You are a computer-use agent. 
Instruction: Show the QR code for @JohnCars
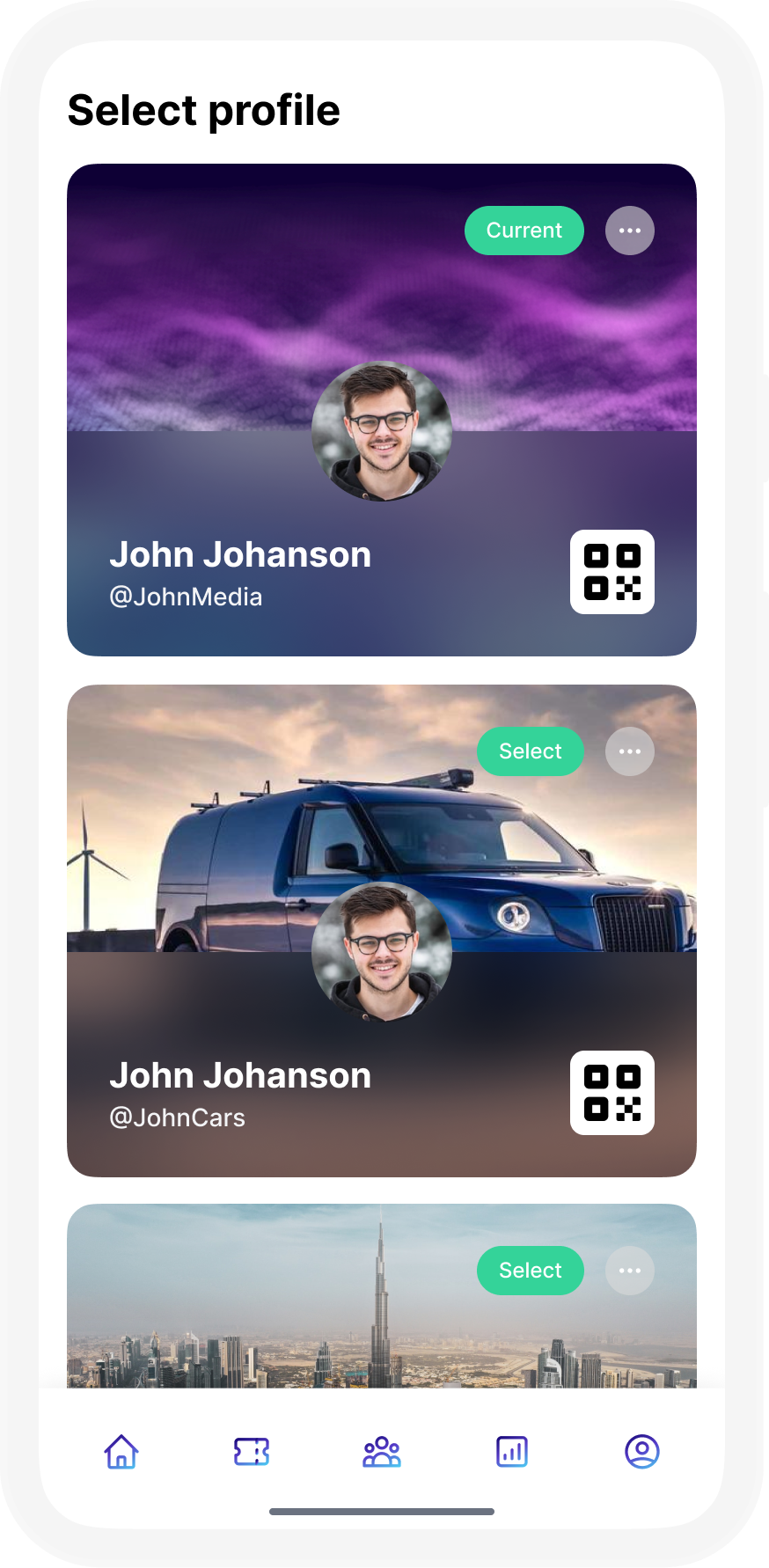pos(612,1093)
